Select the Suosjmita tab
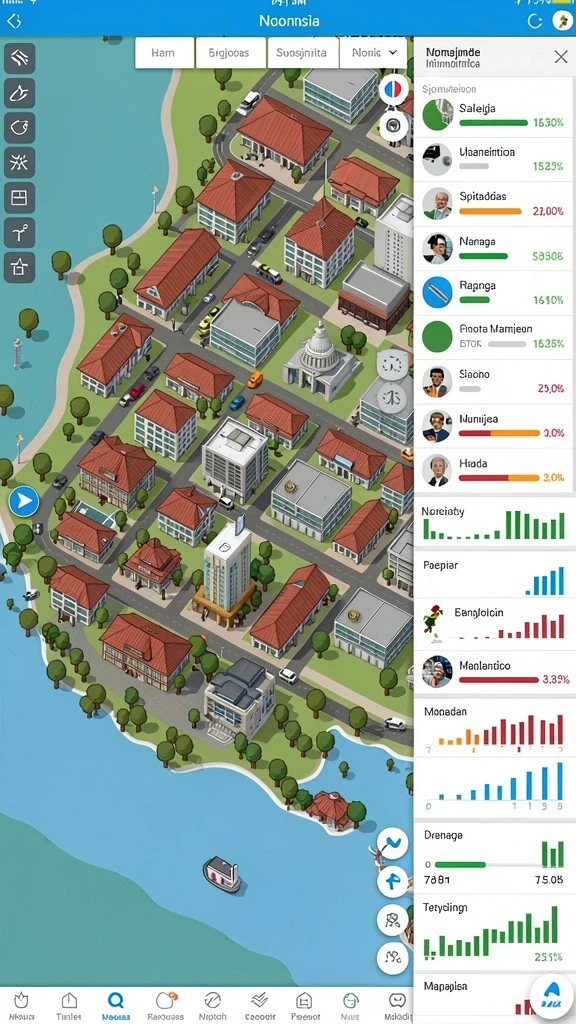 [304, 53]
